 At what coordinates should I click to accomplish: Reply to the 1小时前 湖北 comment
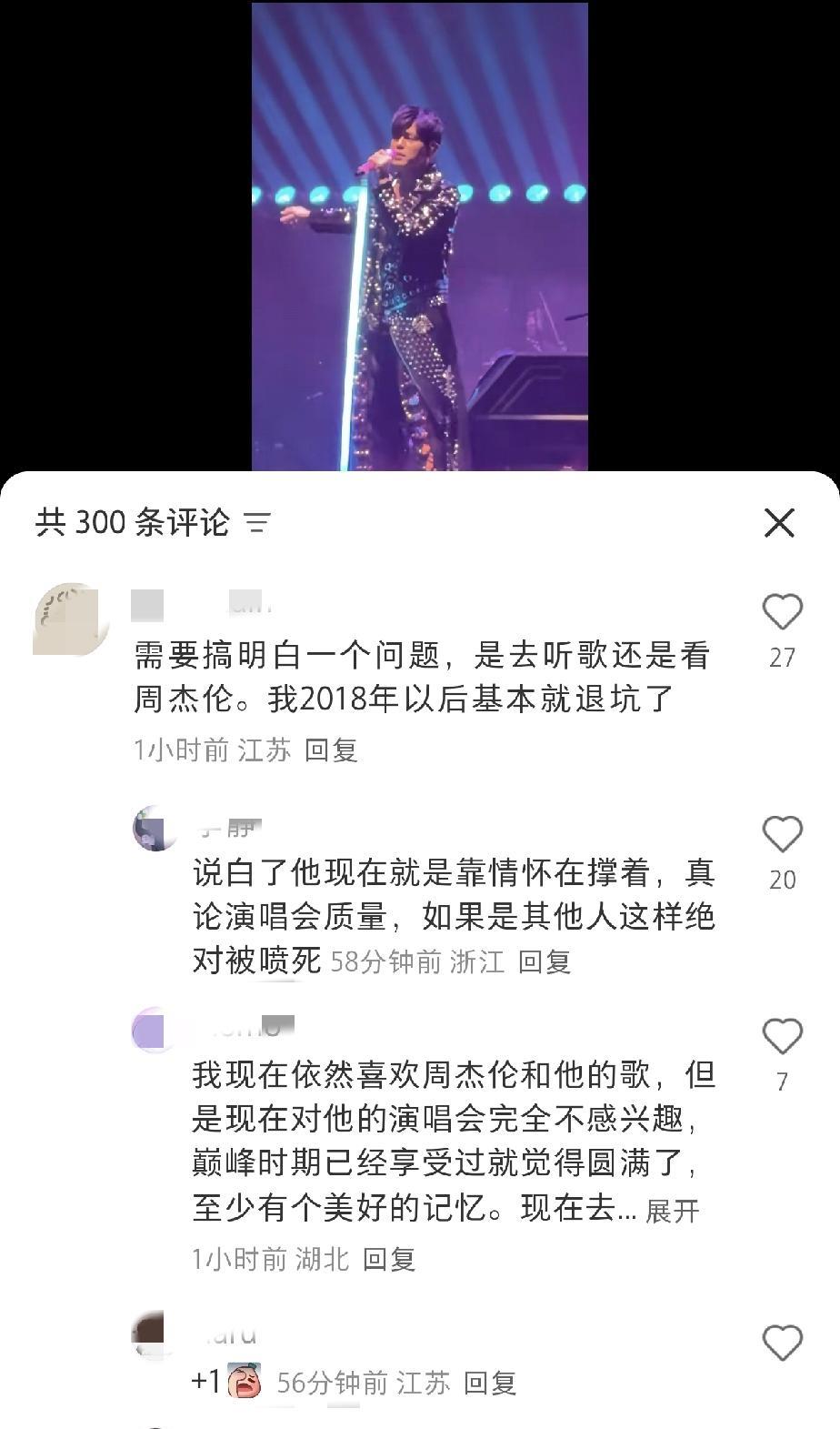(389, 1259)
